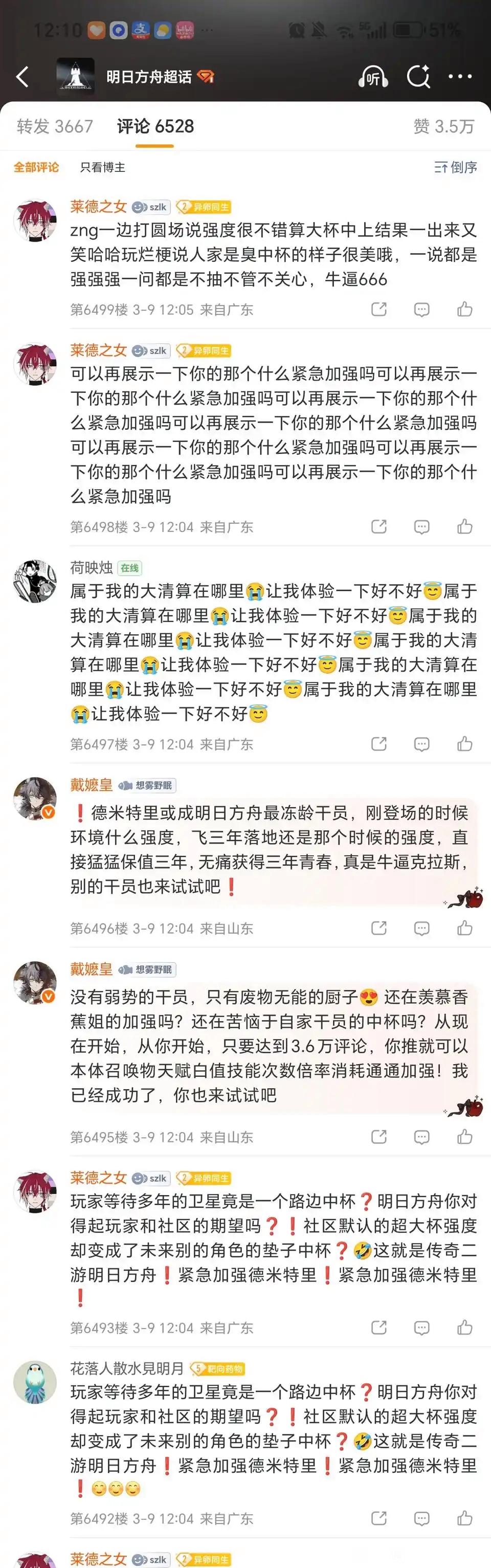The height and width of the screenshot is (1568, 491).
Task: Filter comments with 只看博主
Action: 103,167
